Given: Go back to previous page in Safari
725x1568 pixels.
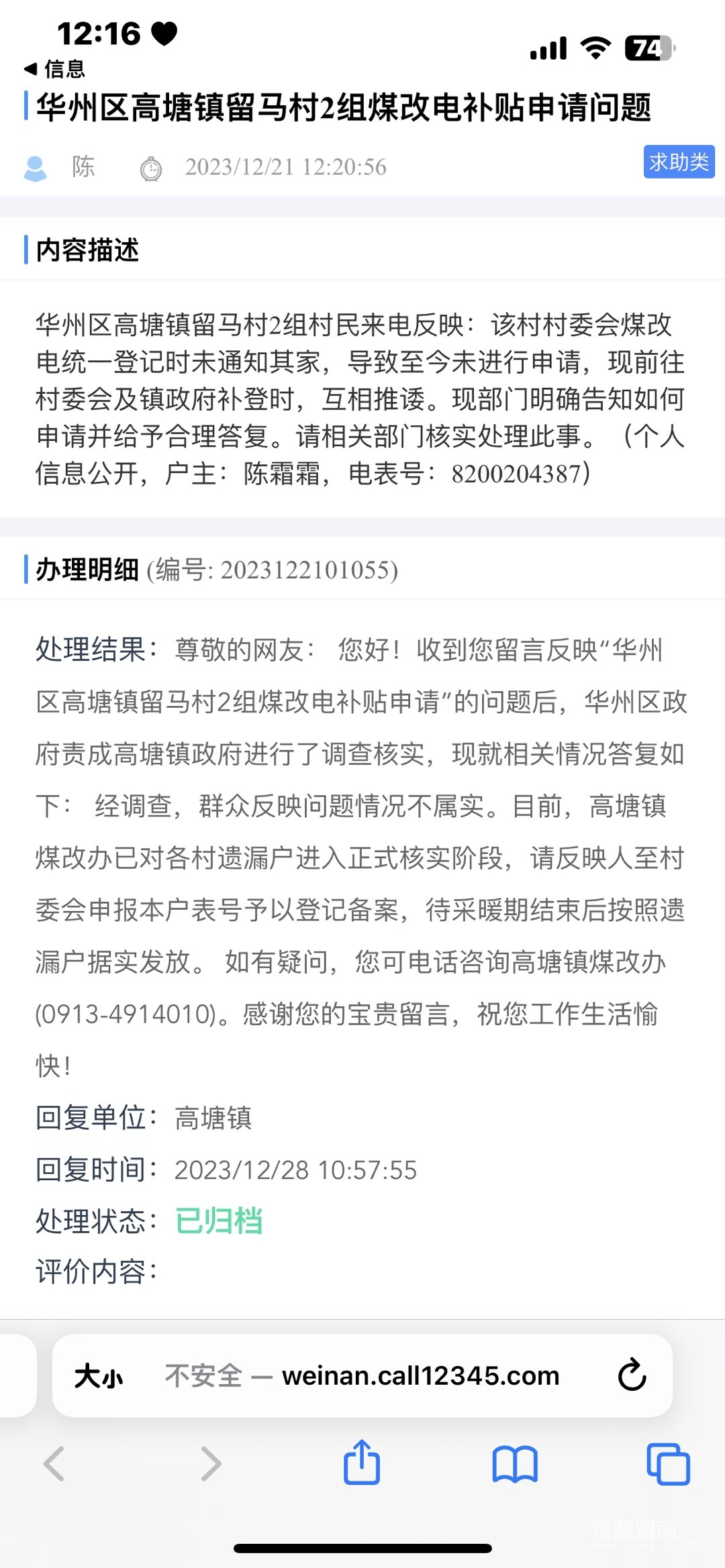Looking at the screenshot, I should point(54,1463).
